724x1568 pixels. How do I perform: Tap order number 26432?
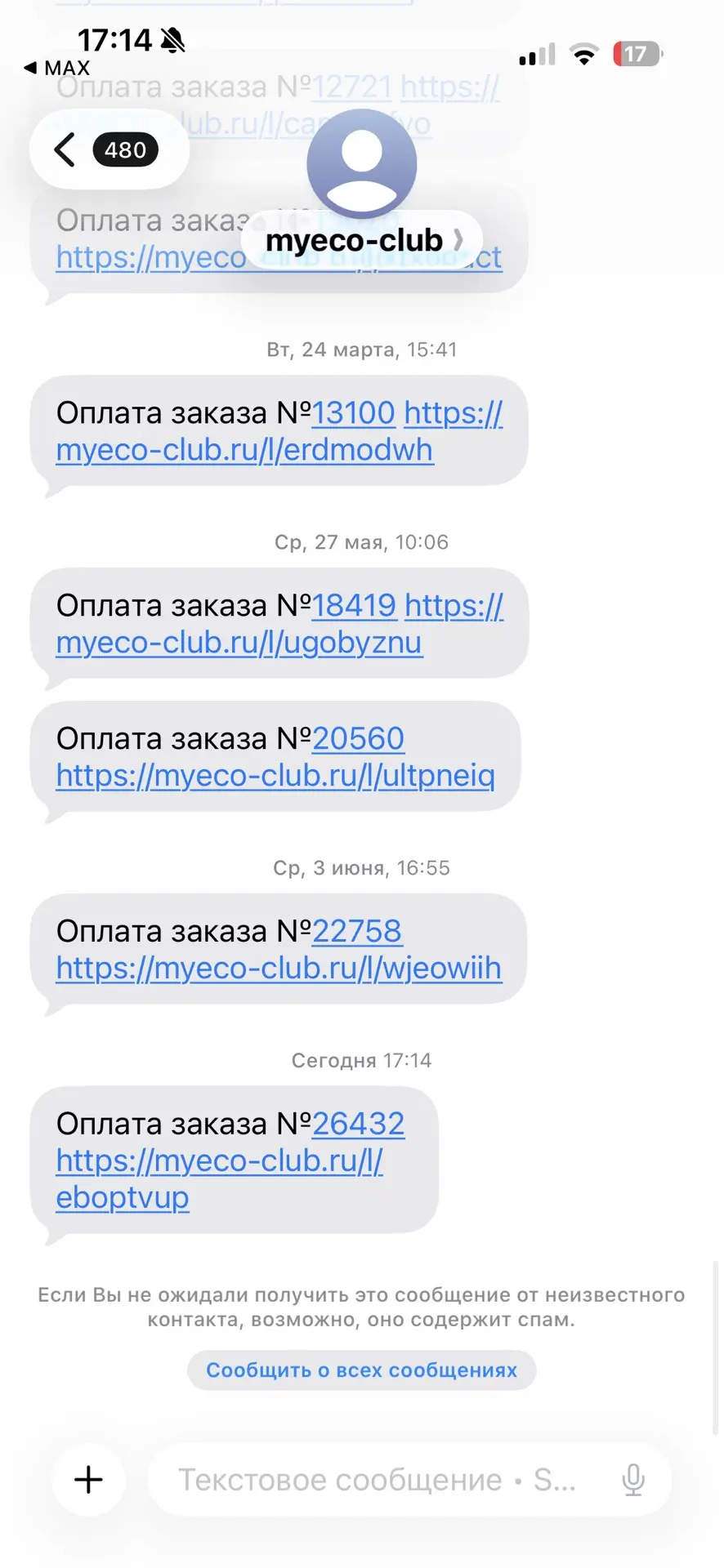[x=358, y=1125]
